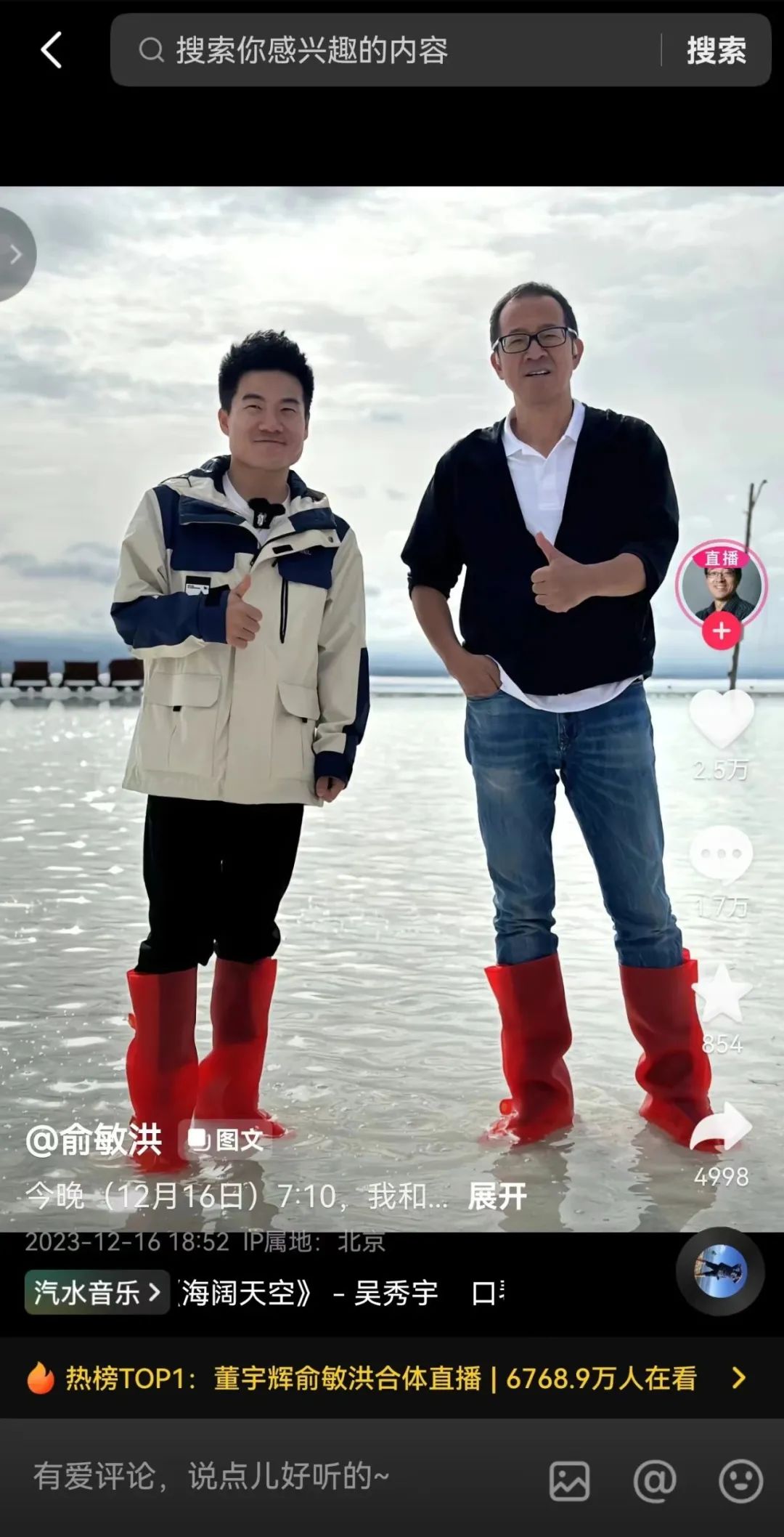This screenshot has height=1537, width=784.
Task: Open the emoji picker
Action: point(740,1481)
